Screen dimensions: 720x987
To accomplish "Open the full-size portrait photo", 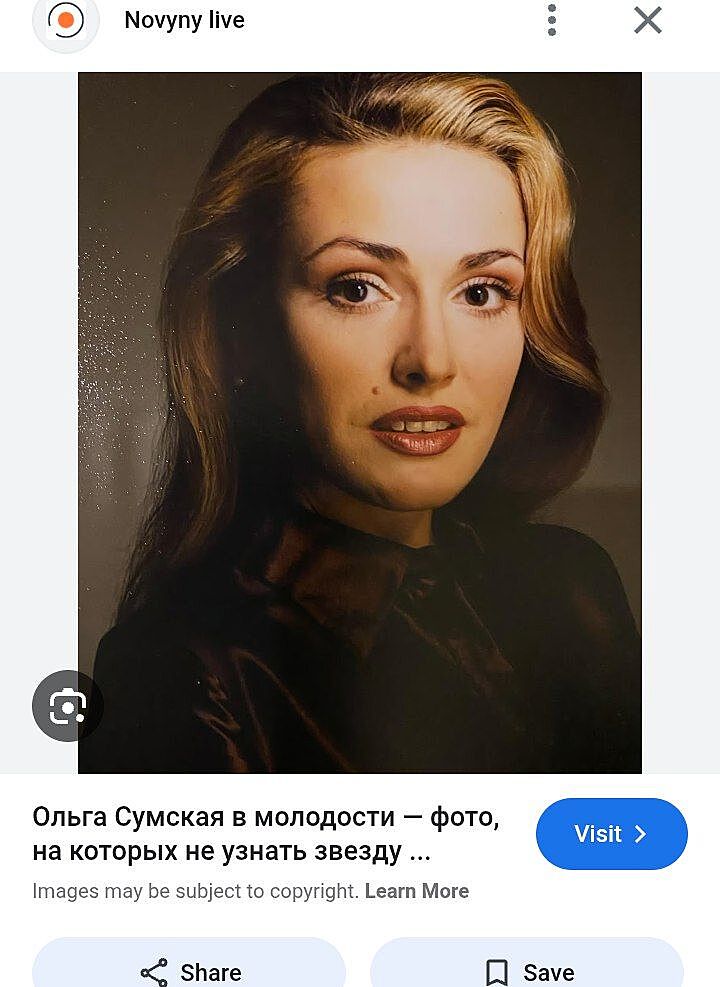I will click(x=360, y=422).
